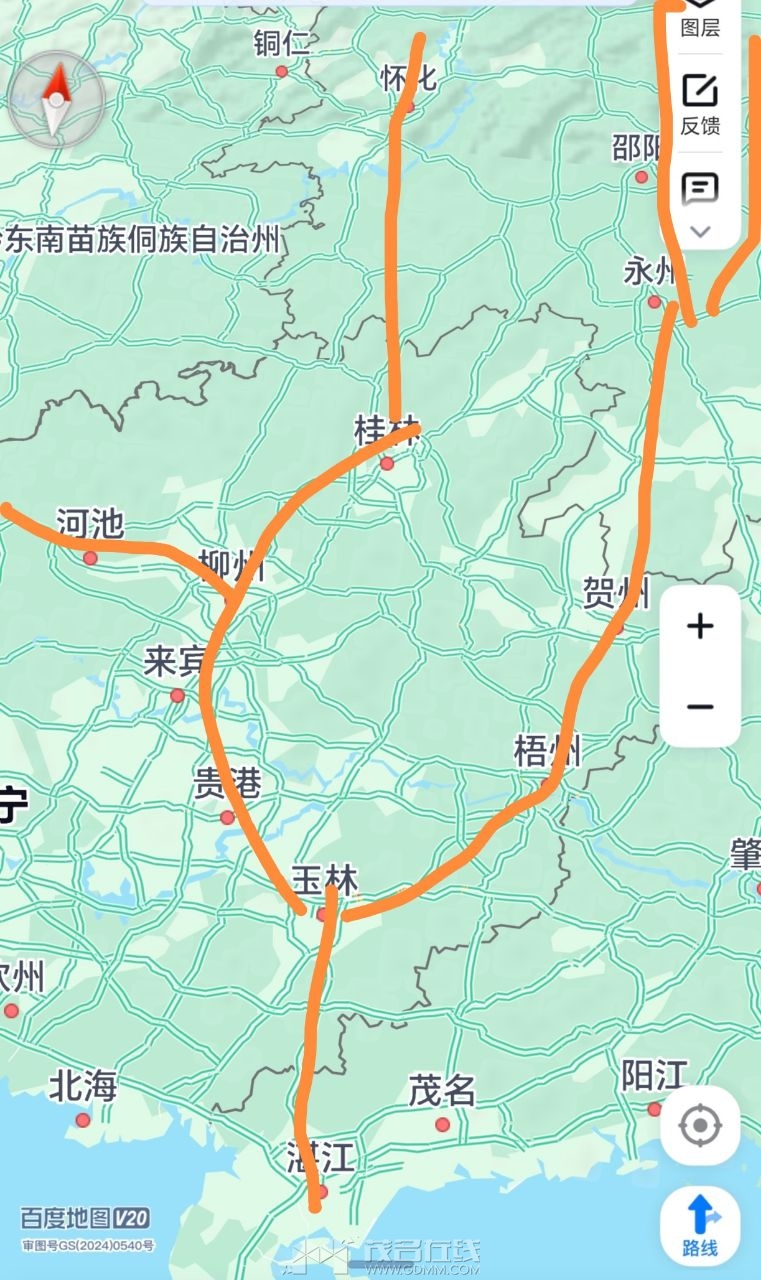Zoom in with the plus button

[700, 627]
